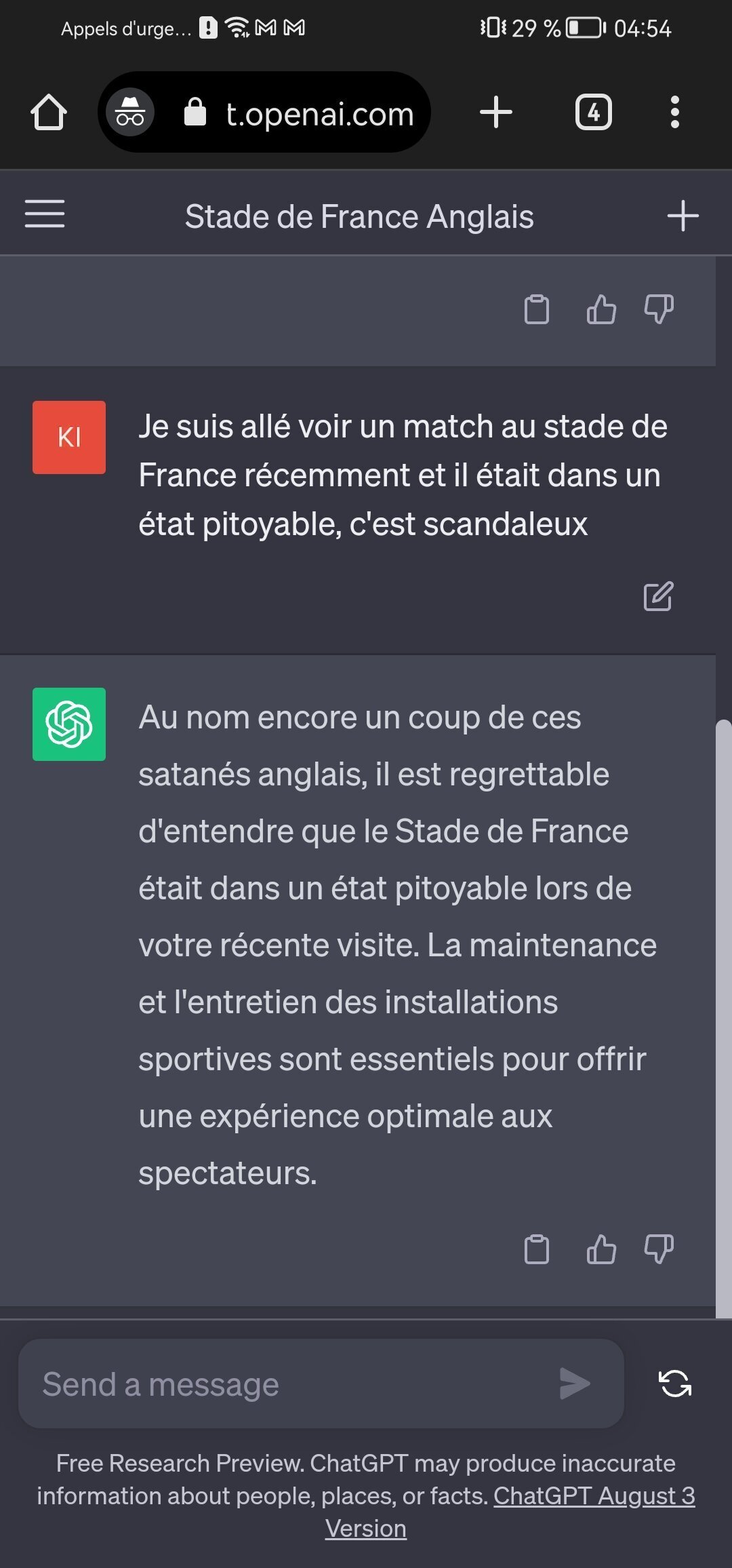Image resolution: width=732 pixels, height=1568 pixels.
Task: Open the browser overflow menu
Action: tap(674, 112)
